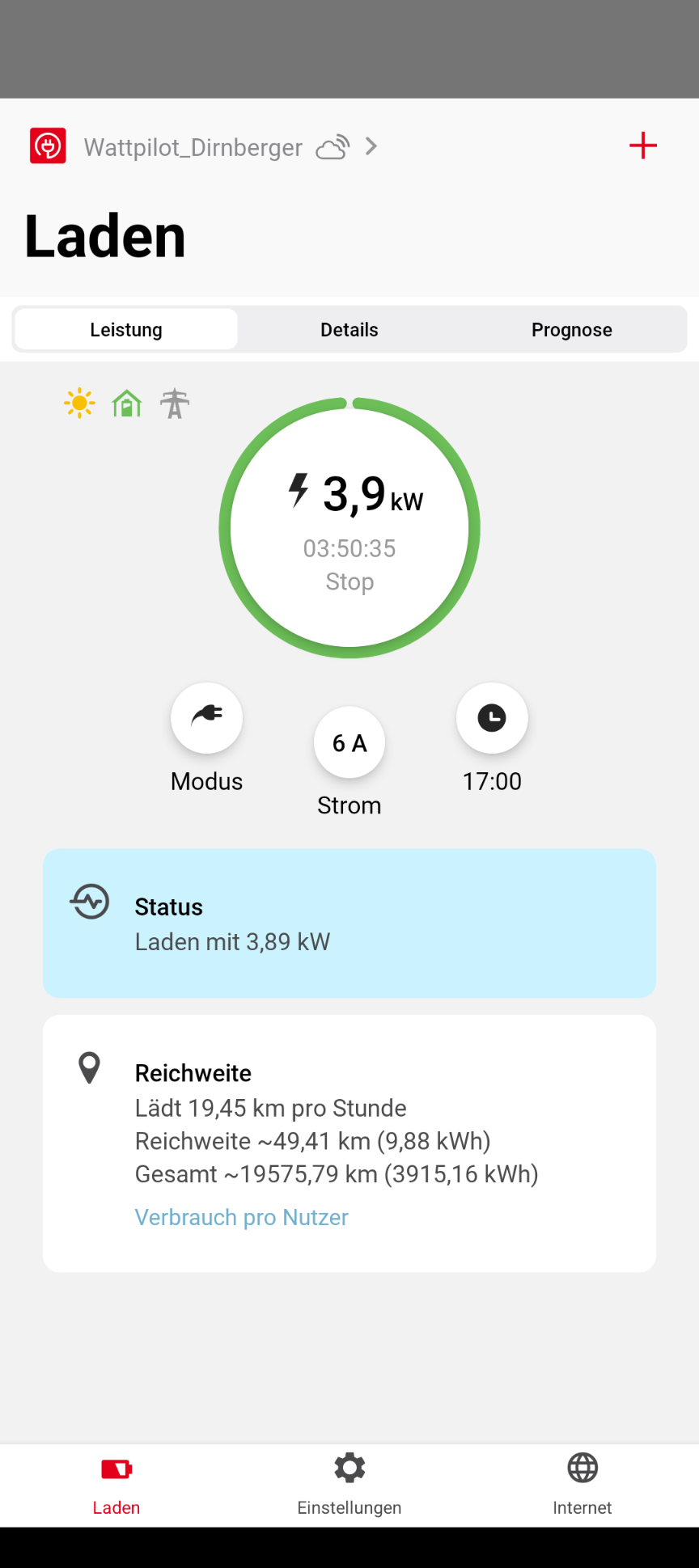Open the Modus charging mode button
This screenshot has width=699, height=1568.
(206, 718)
